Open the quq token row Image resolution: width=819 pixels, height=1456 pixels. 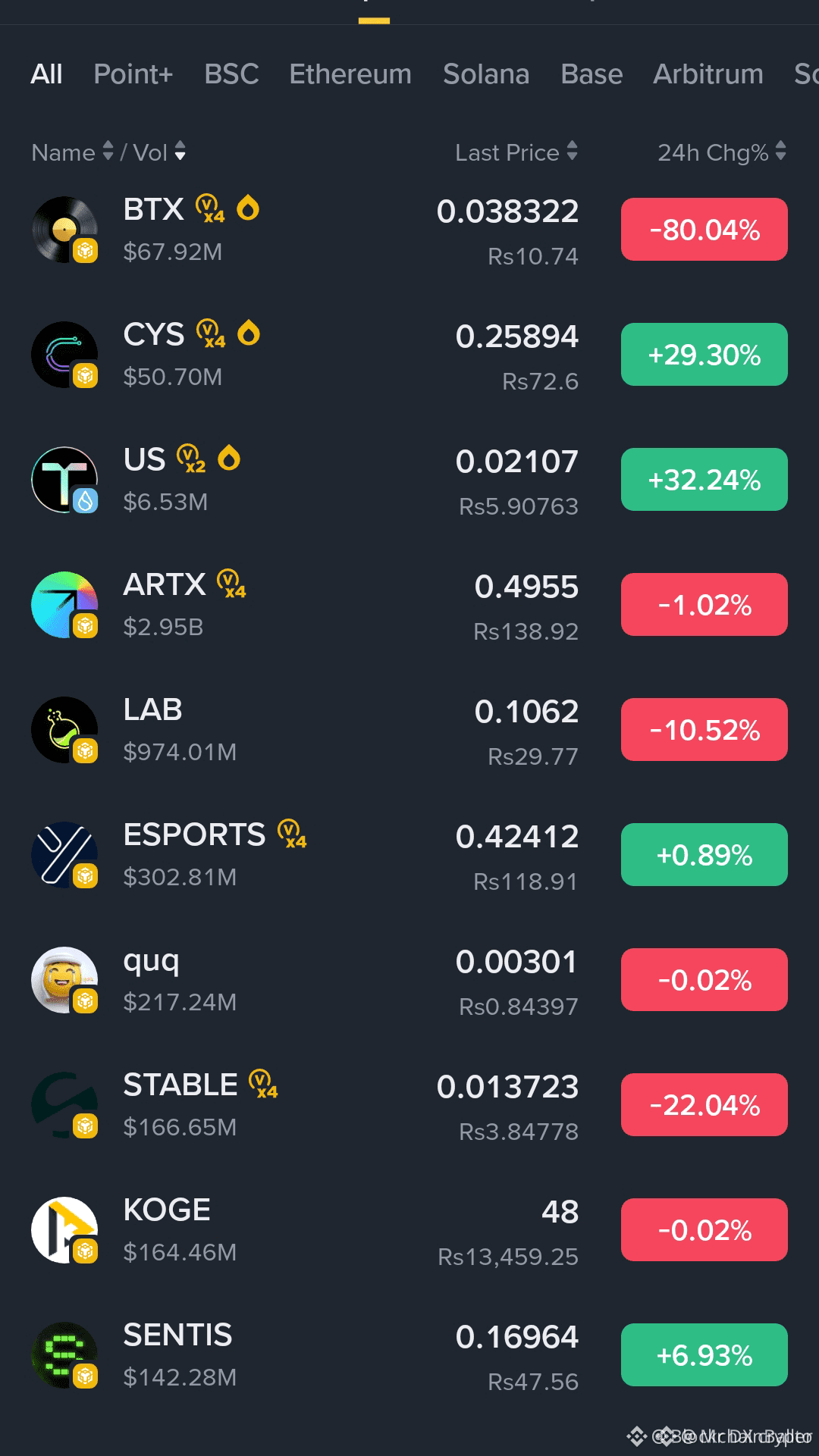(303, 980)
